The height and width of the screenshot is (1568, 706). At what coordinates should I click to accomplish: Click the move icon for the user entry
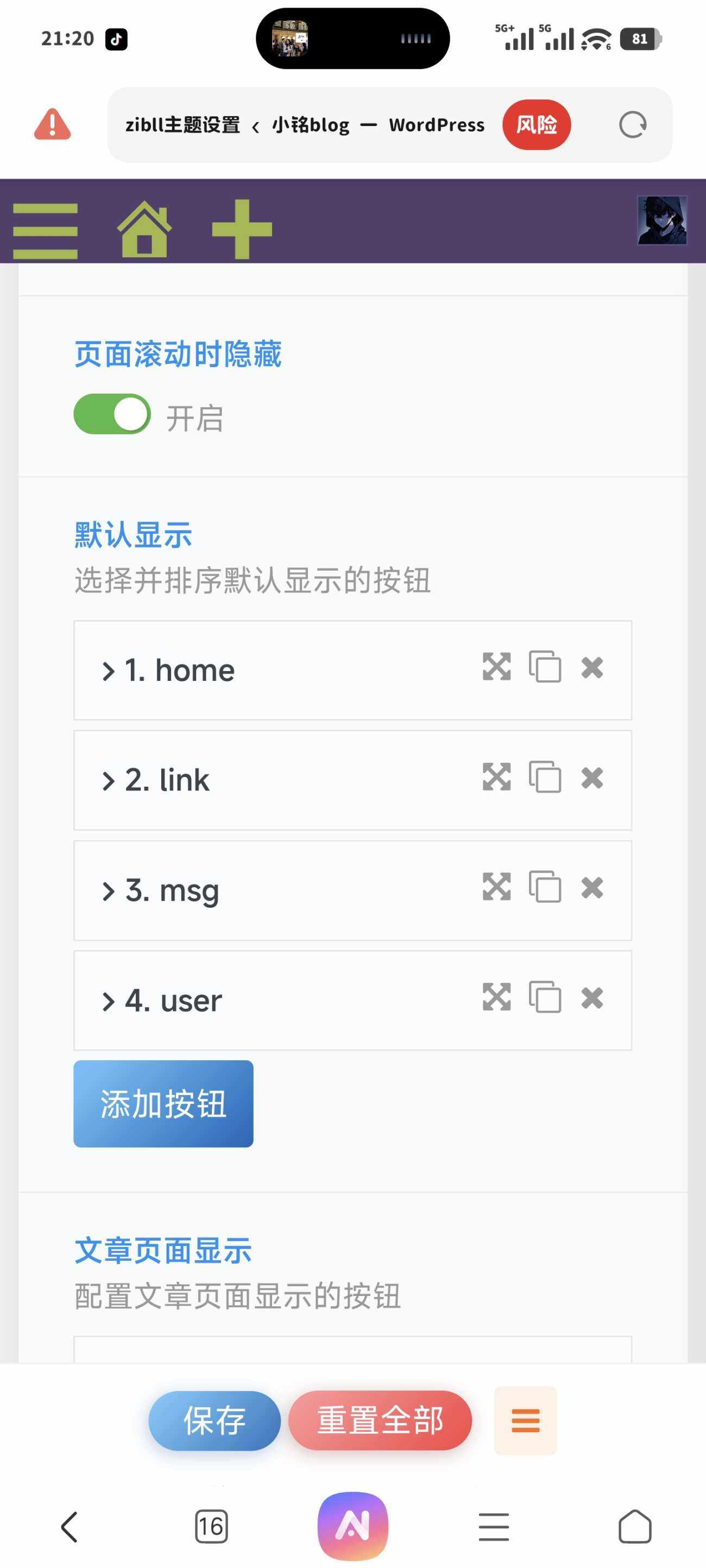(496, 998)
